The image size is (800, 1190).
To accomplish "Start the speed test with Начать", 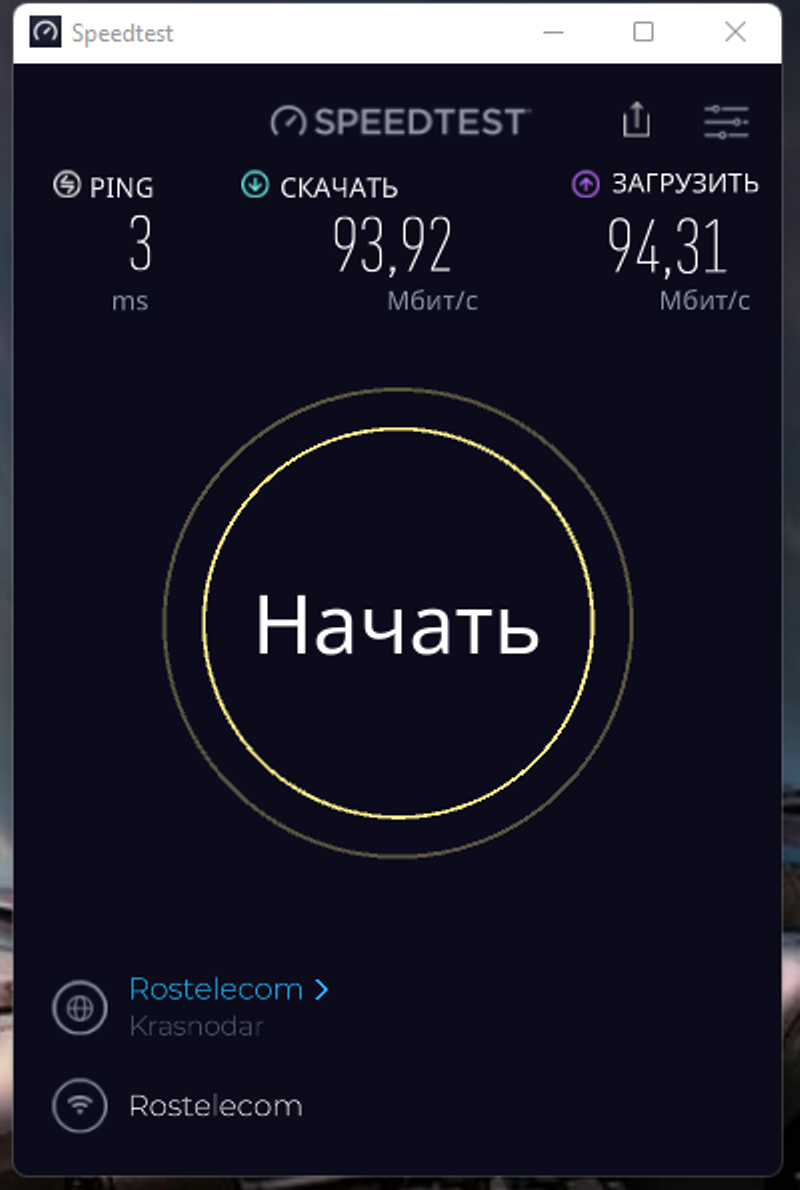I will pos(398,623).
